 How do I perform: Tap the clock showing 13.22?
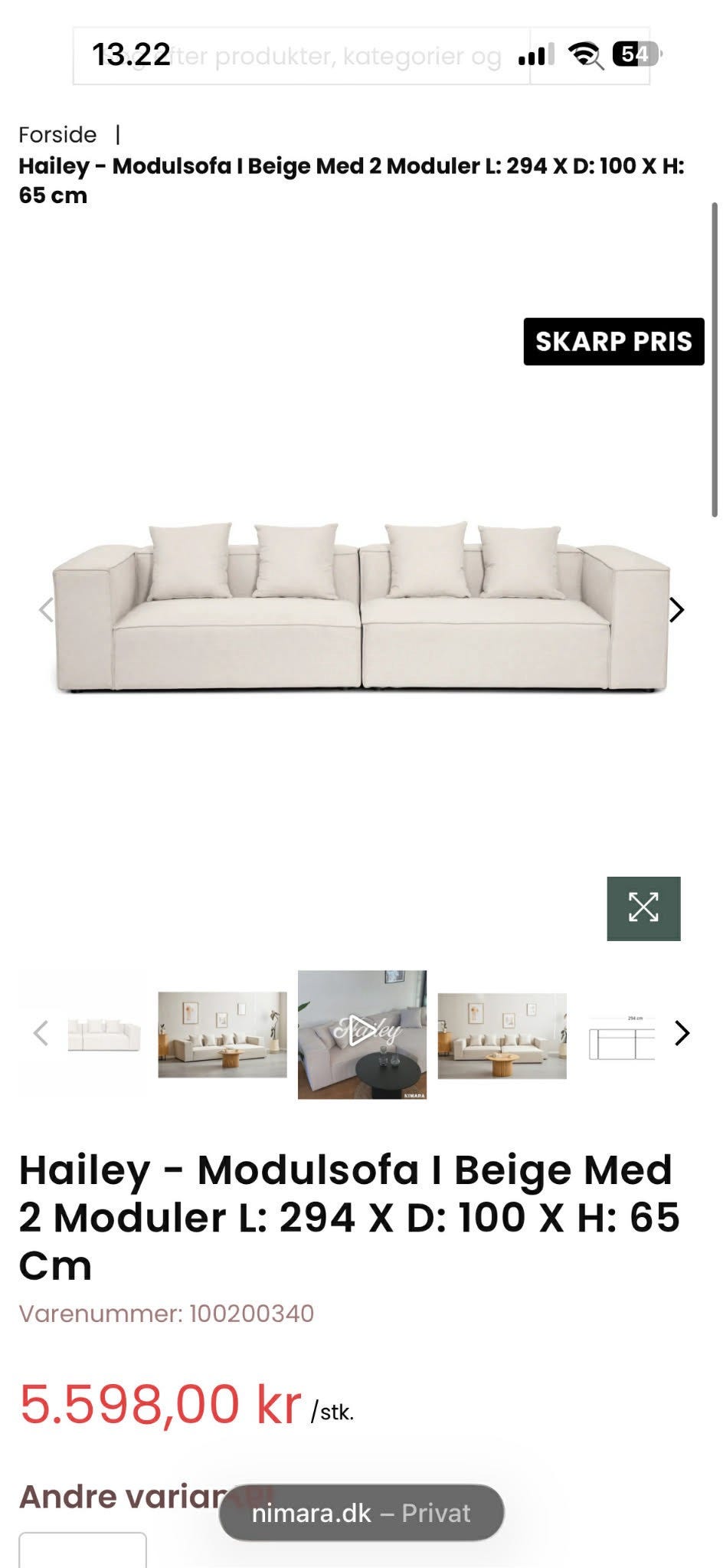point(132,54)
